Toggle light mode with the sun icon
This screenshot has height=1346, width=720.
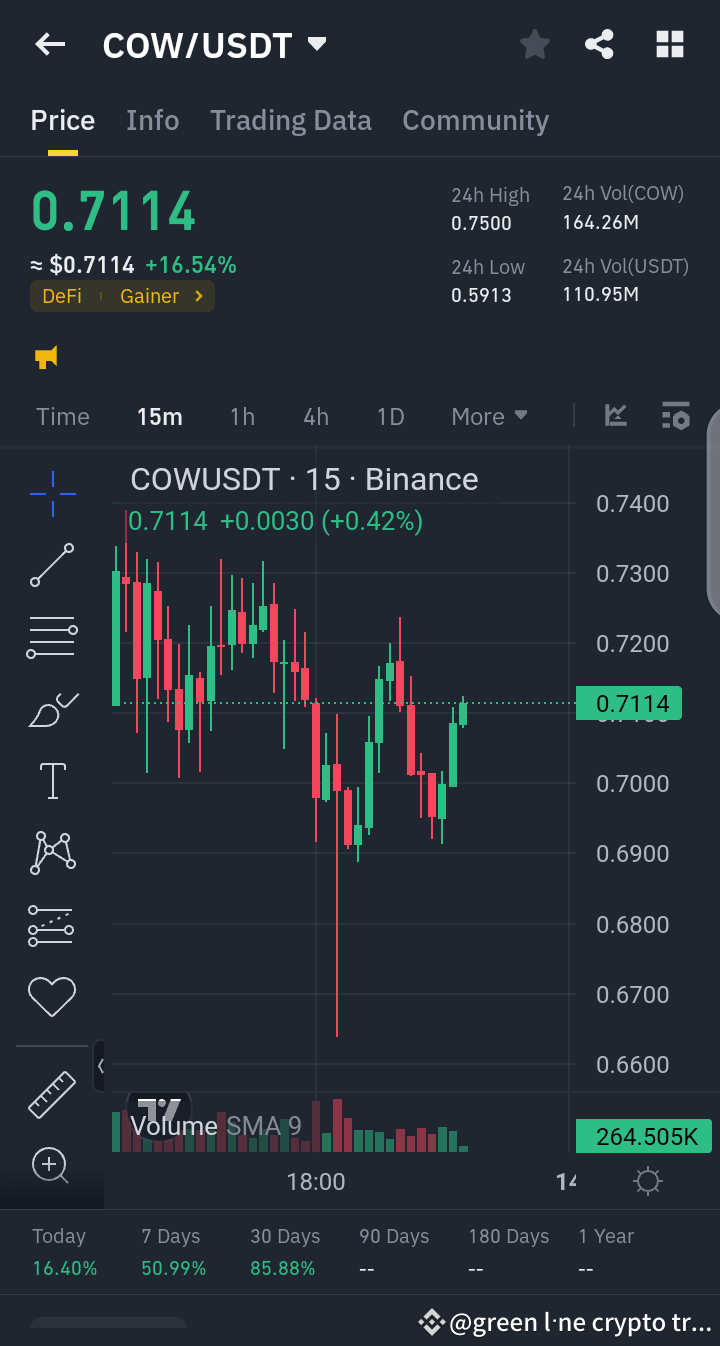coord(648,1180)
